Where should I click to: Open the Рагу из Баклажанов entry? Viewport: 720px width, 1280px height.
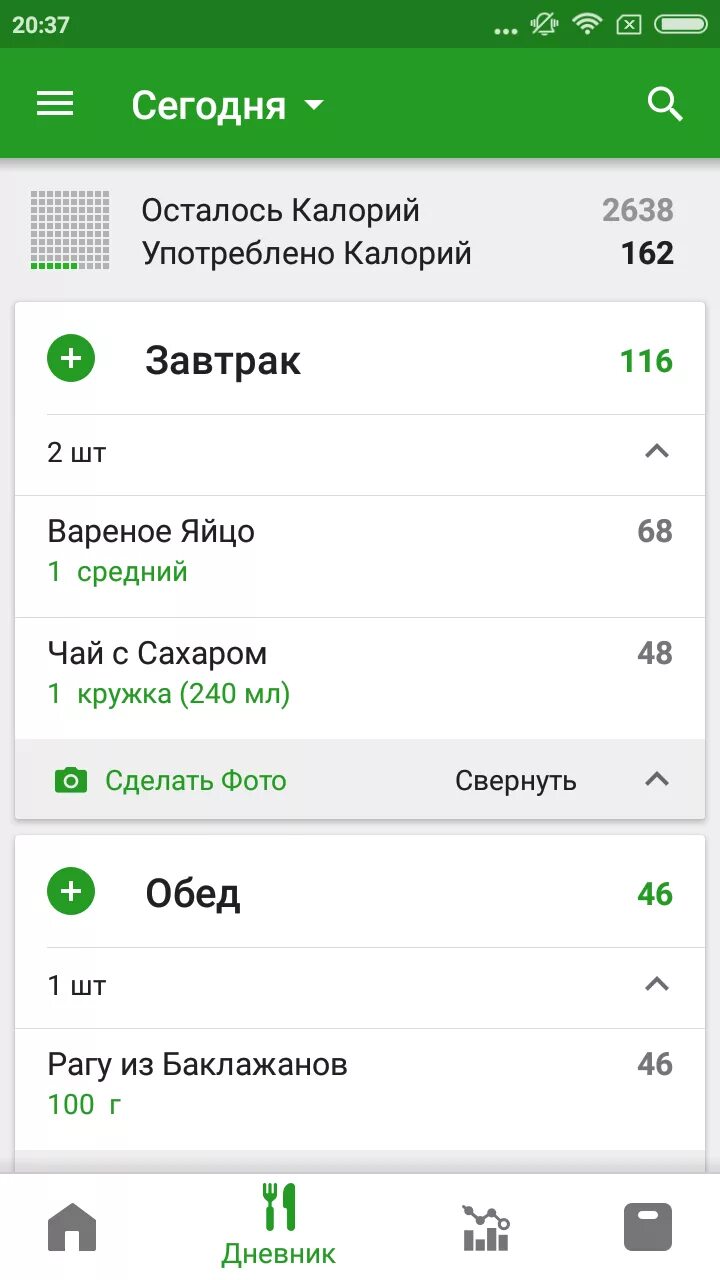[360, 1089]
